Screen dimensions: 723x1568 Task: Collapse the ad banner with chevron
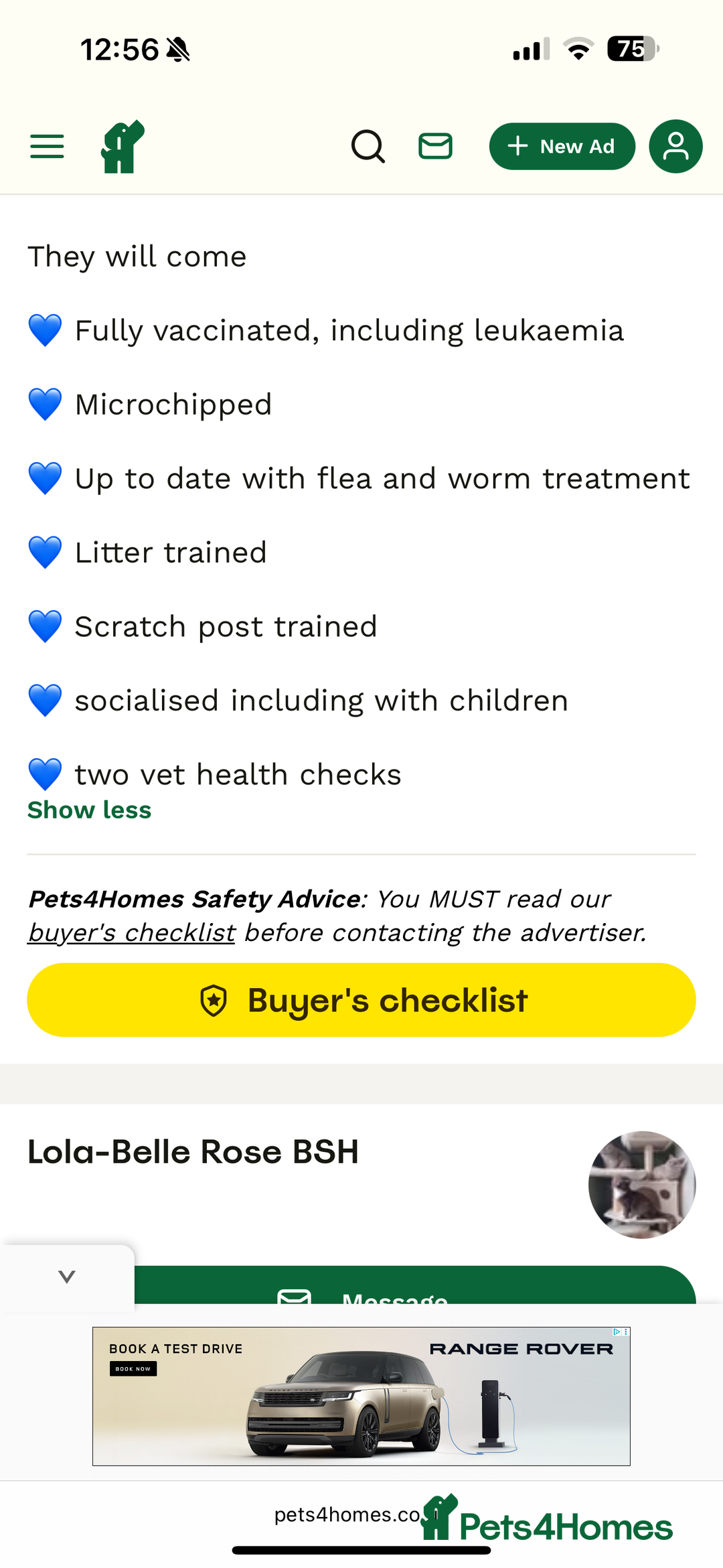pyautogui.click(x=67, y=1276)
